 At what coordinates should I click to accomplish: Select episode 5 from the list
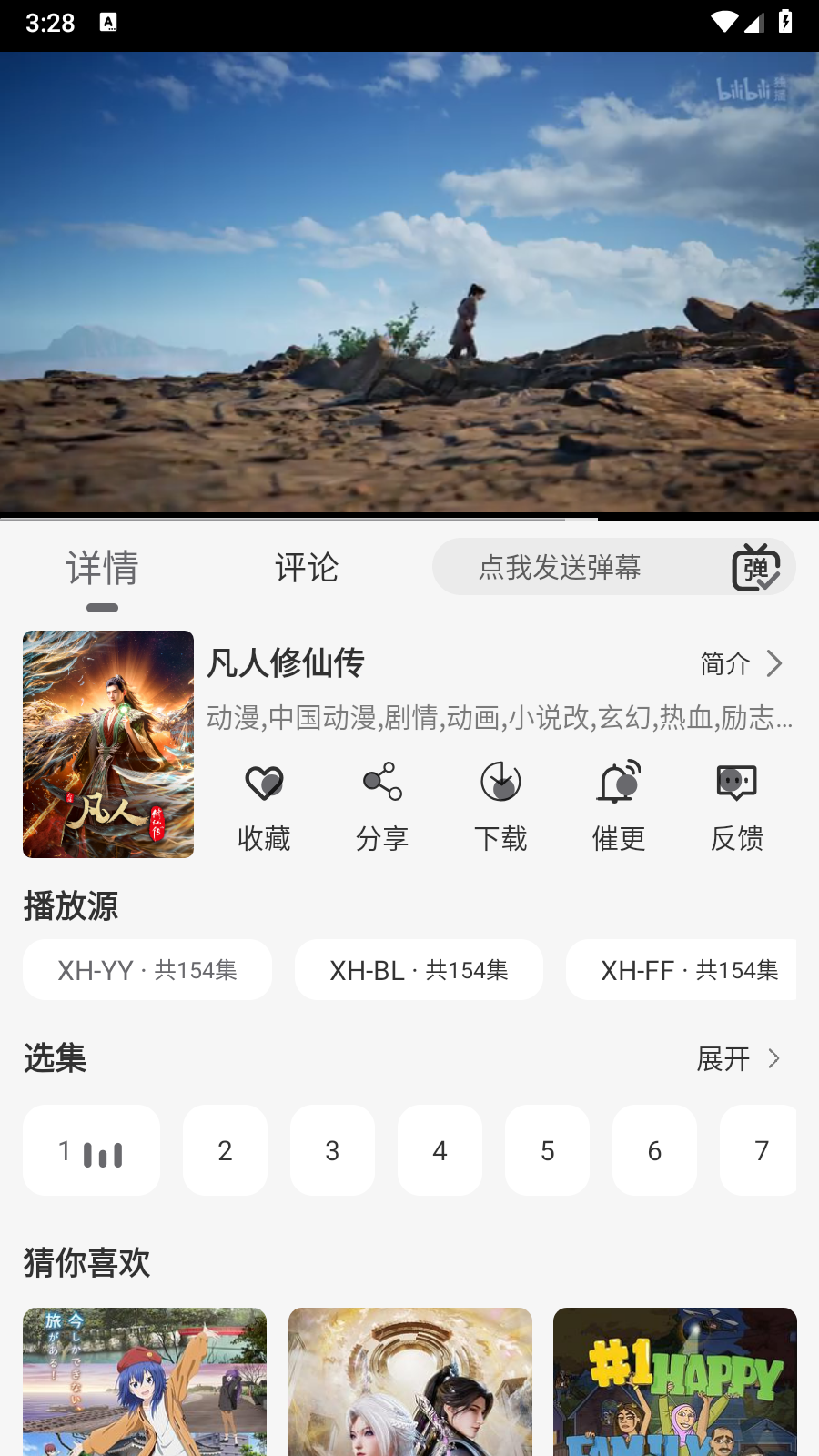tap(547, 1150)
